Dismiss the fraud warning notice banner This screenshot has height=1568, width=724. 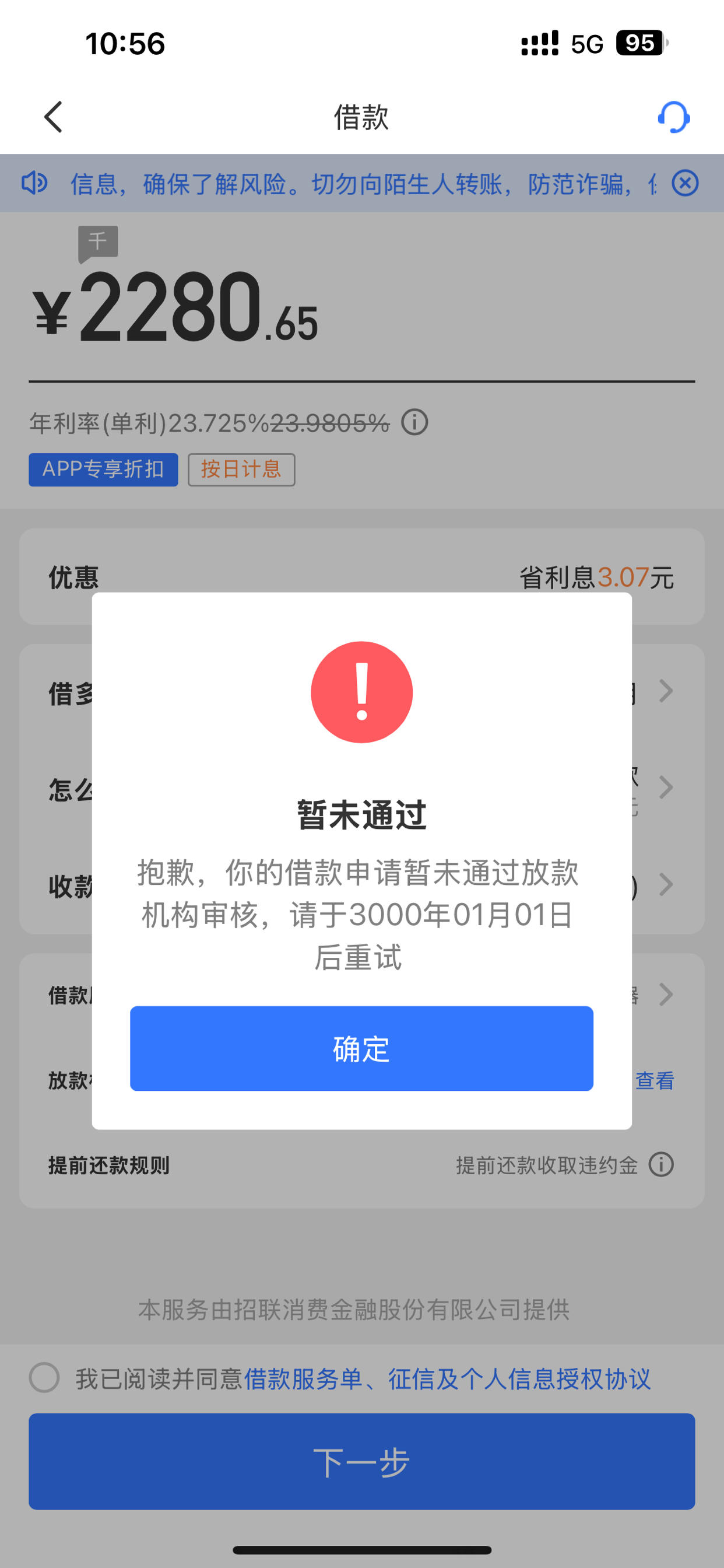point(685,183)
